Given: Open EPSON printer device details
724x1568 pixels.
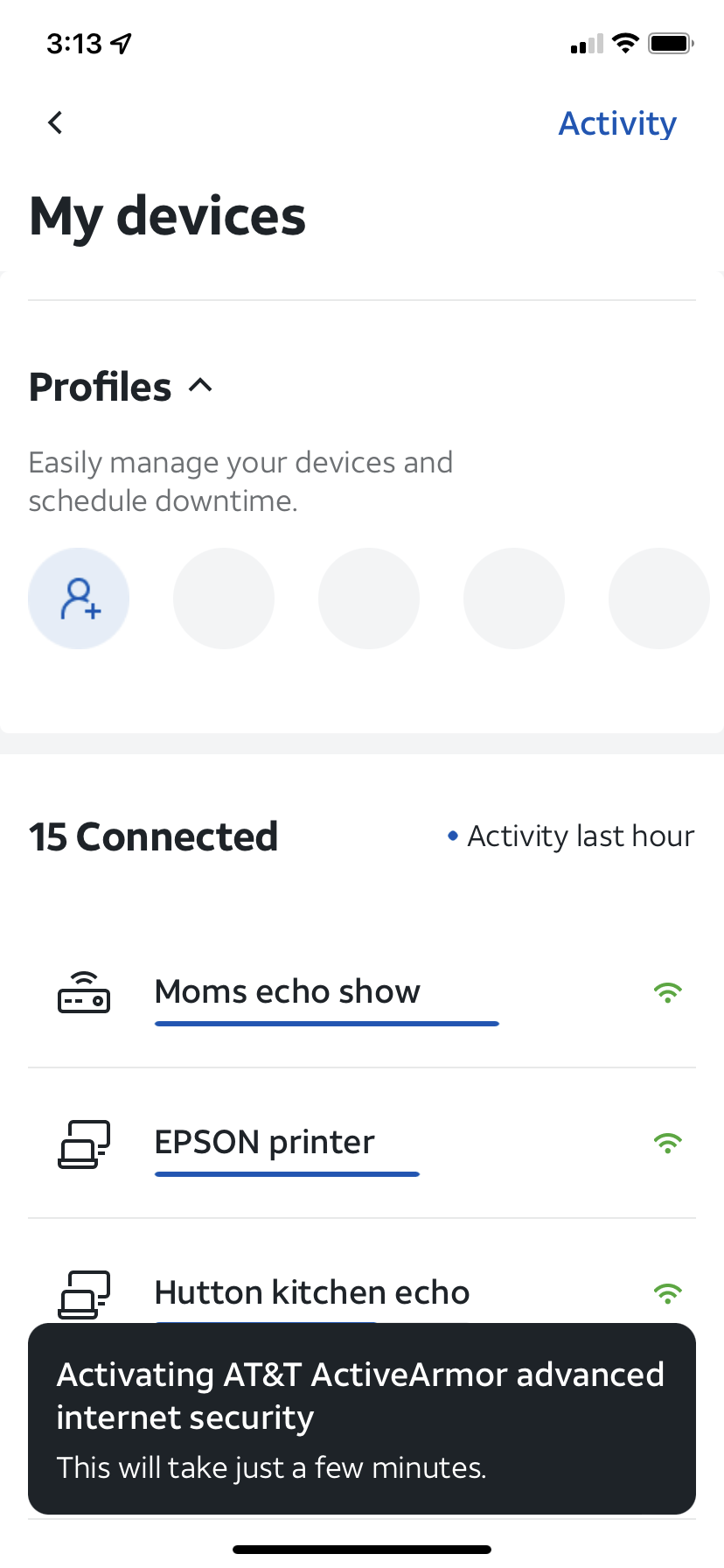Looking at the screenshot, I should coord(362,1143).
